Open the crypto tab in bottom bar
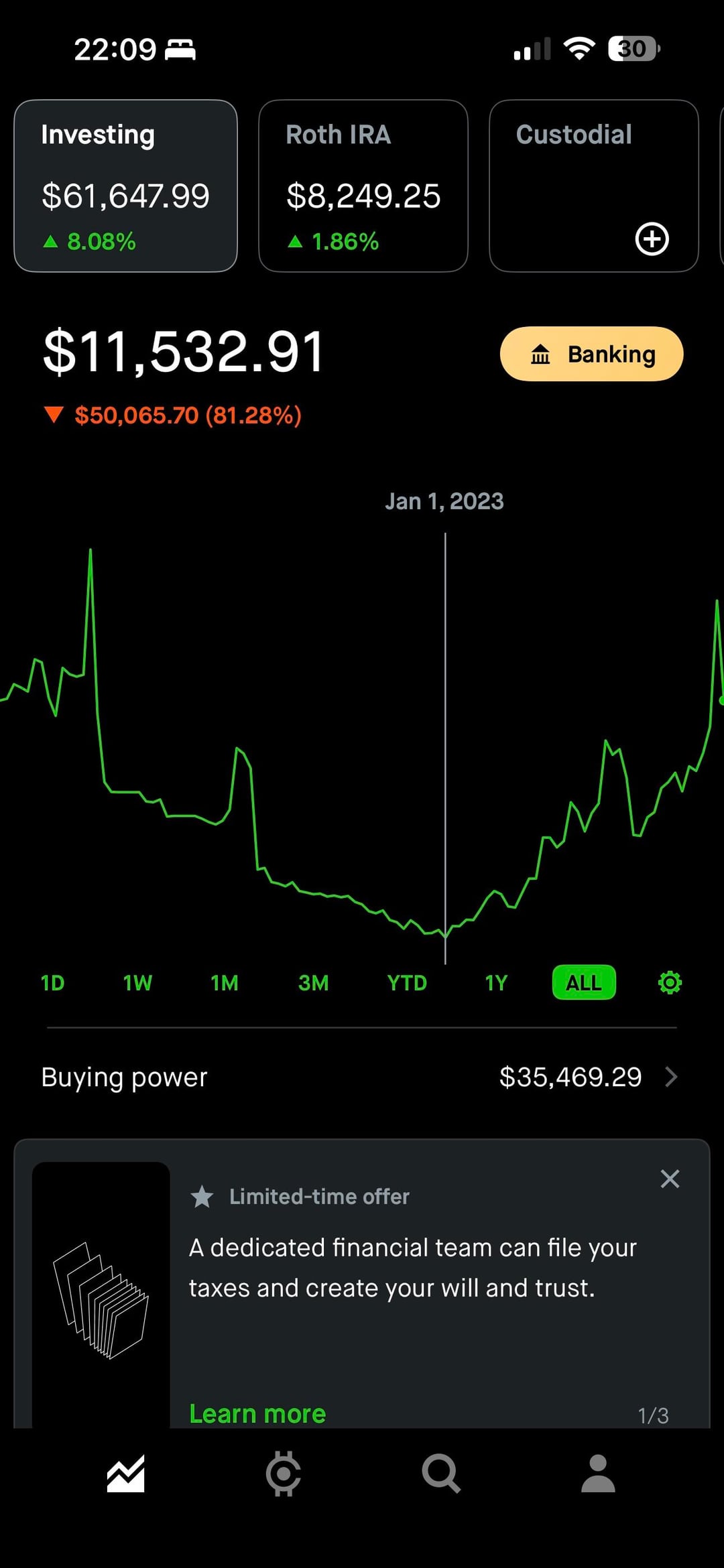This screenshot has height=1568, width=724. pyautogui.click(x=283, y=1474)
